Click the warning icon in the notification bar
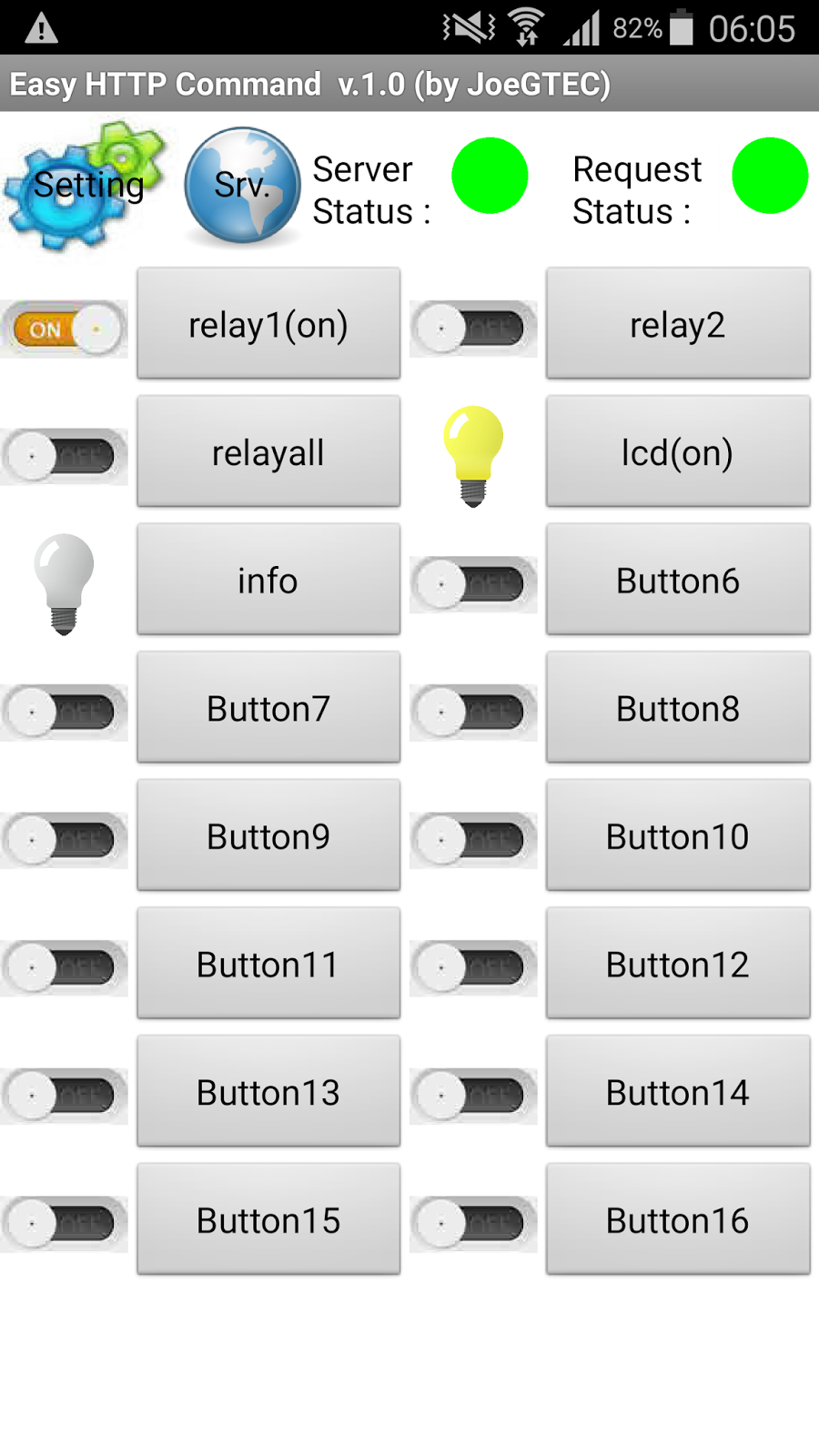This screenshot has width=819, height=1456. (x=38, y=28)
